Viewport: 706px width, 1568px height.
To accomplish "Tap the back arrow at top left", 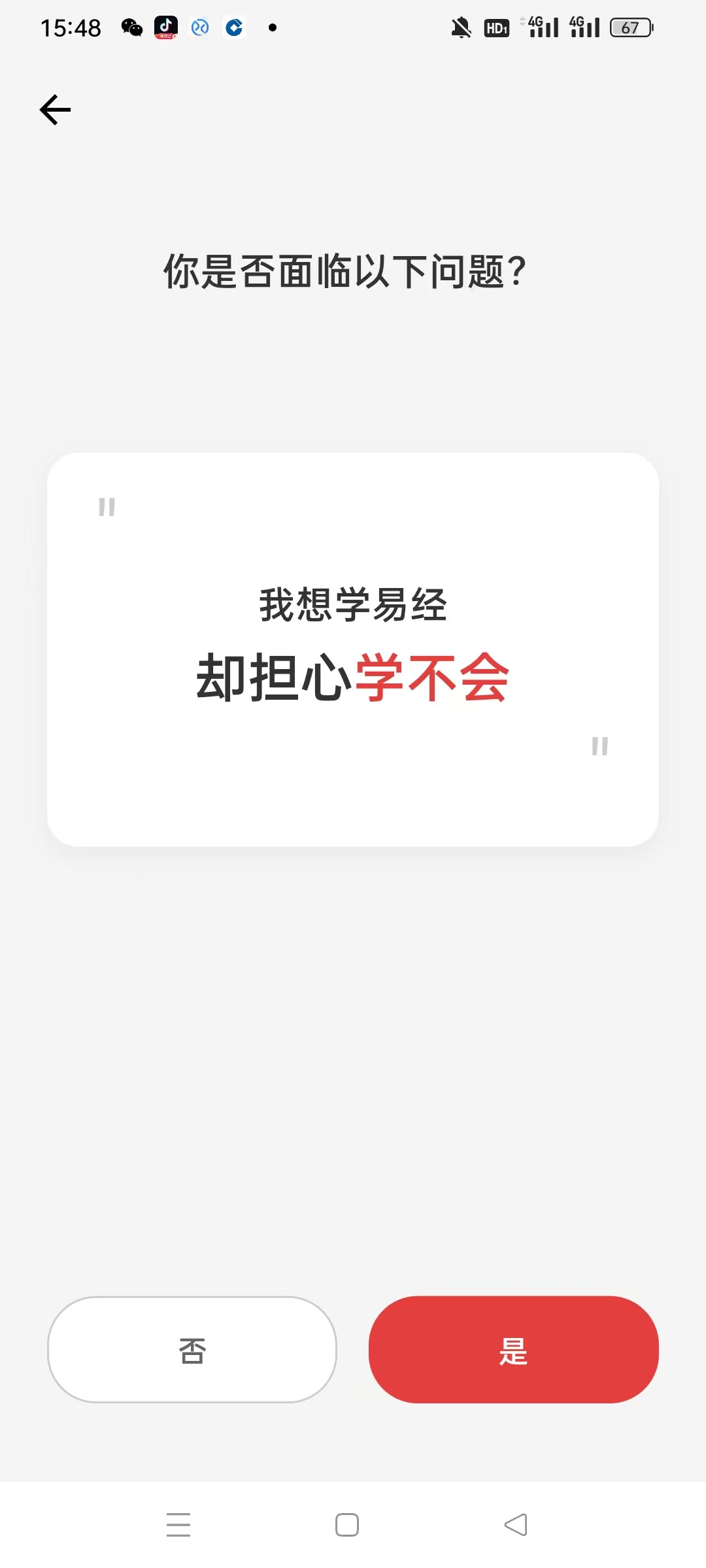I will coord(54,109).
